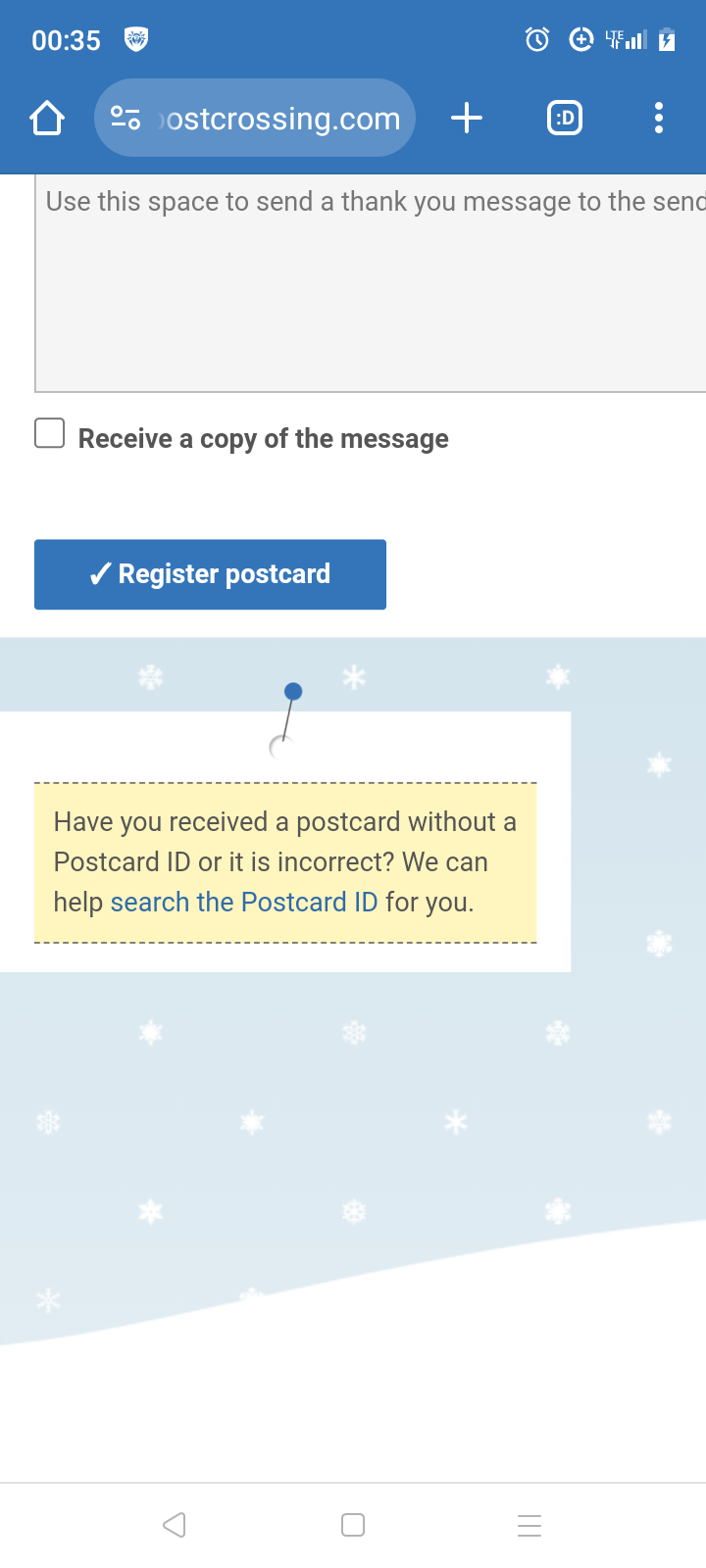This screenshot has width=706, height=1568.
Task: Open the tab switcher
Action: 565,119
